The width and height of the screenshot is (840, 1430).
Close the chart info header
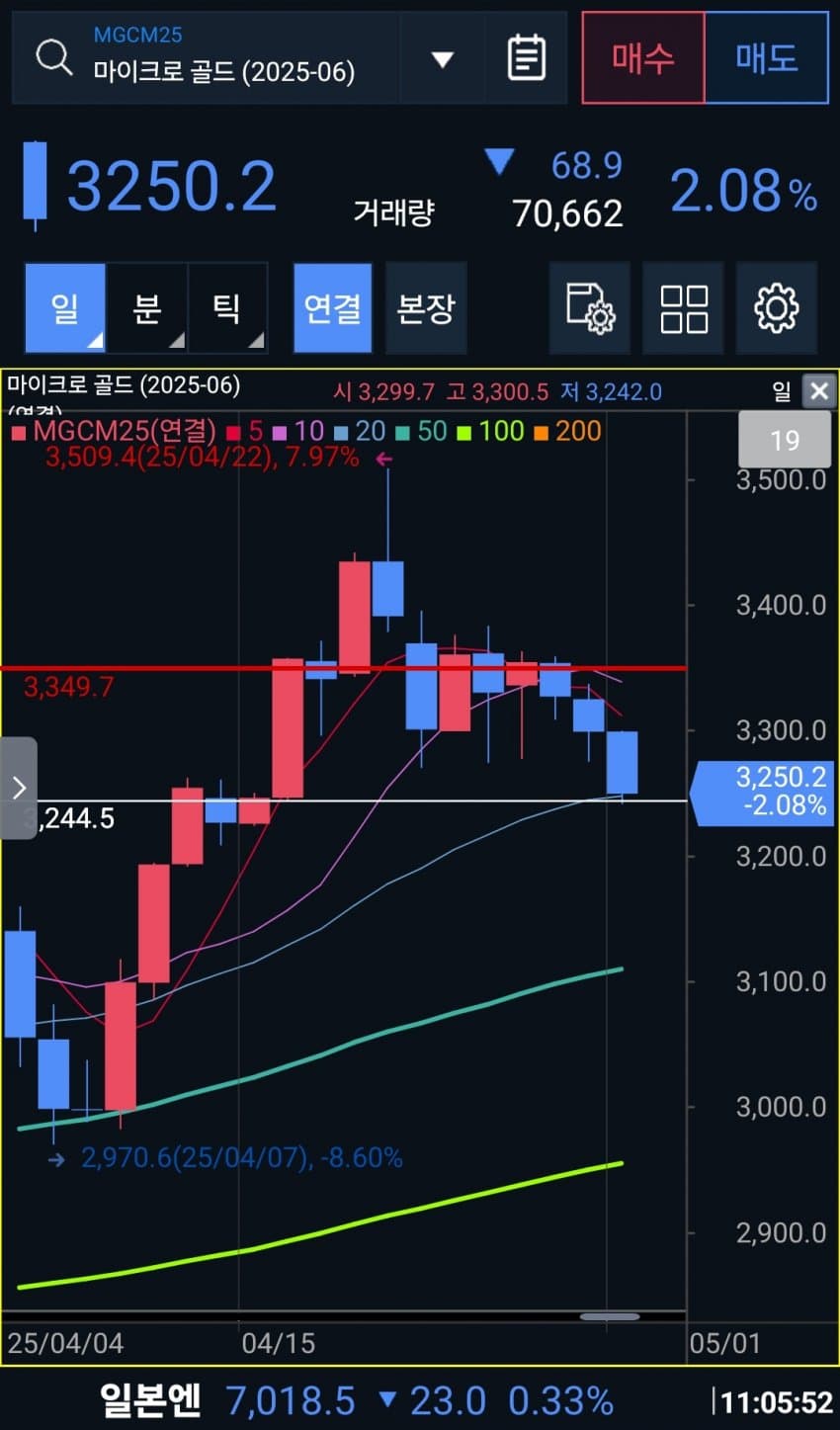point(818,391)
